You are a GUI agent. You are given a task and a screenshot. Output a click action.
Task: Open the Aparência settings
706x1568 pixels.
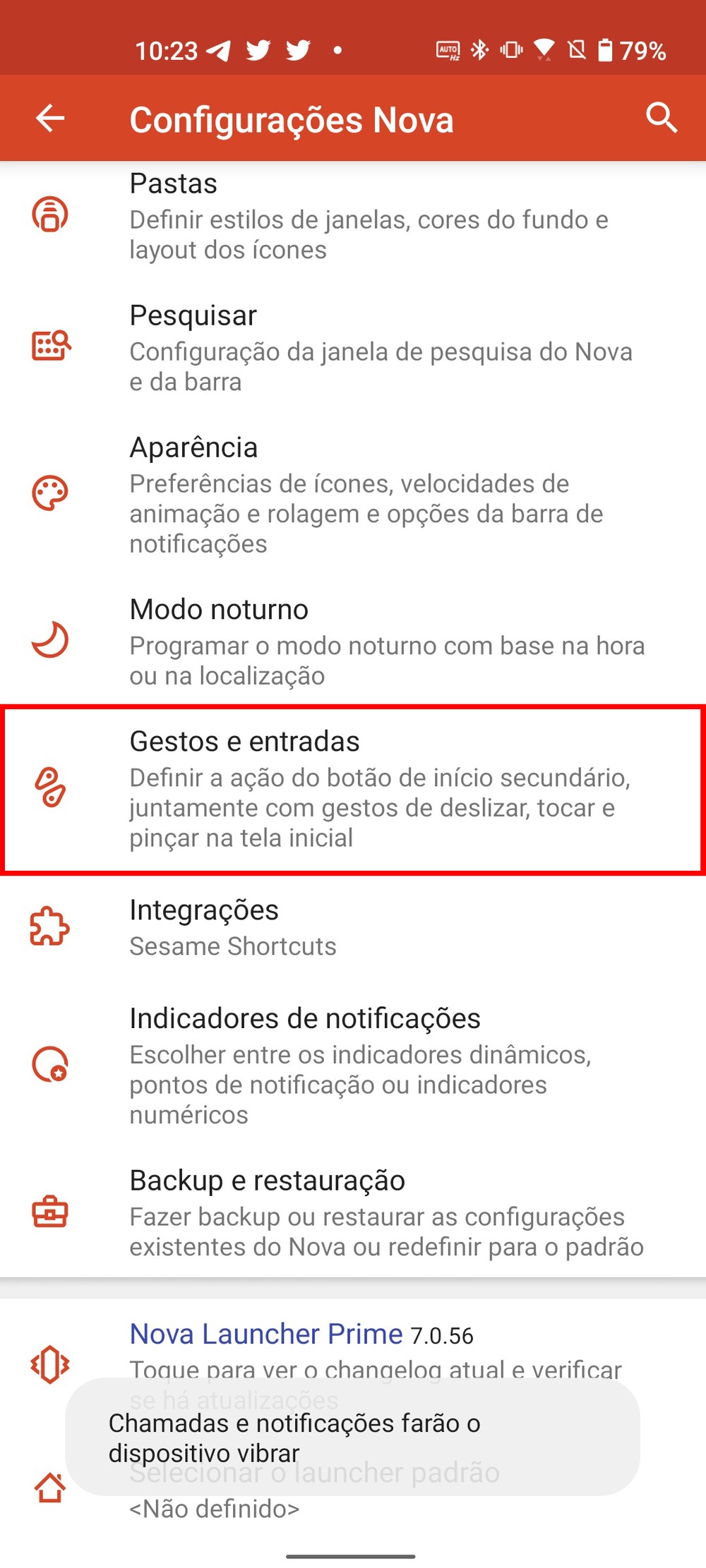(x=353, y=494)
